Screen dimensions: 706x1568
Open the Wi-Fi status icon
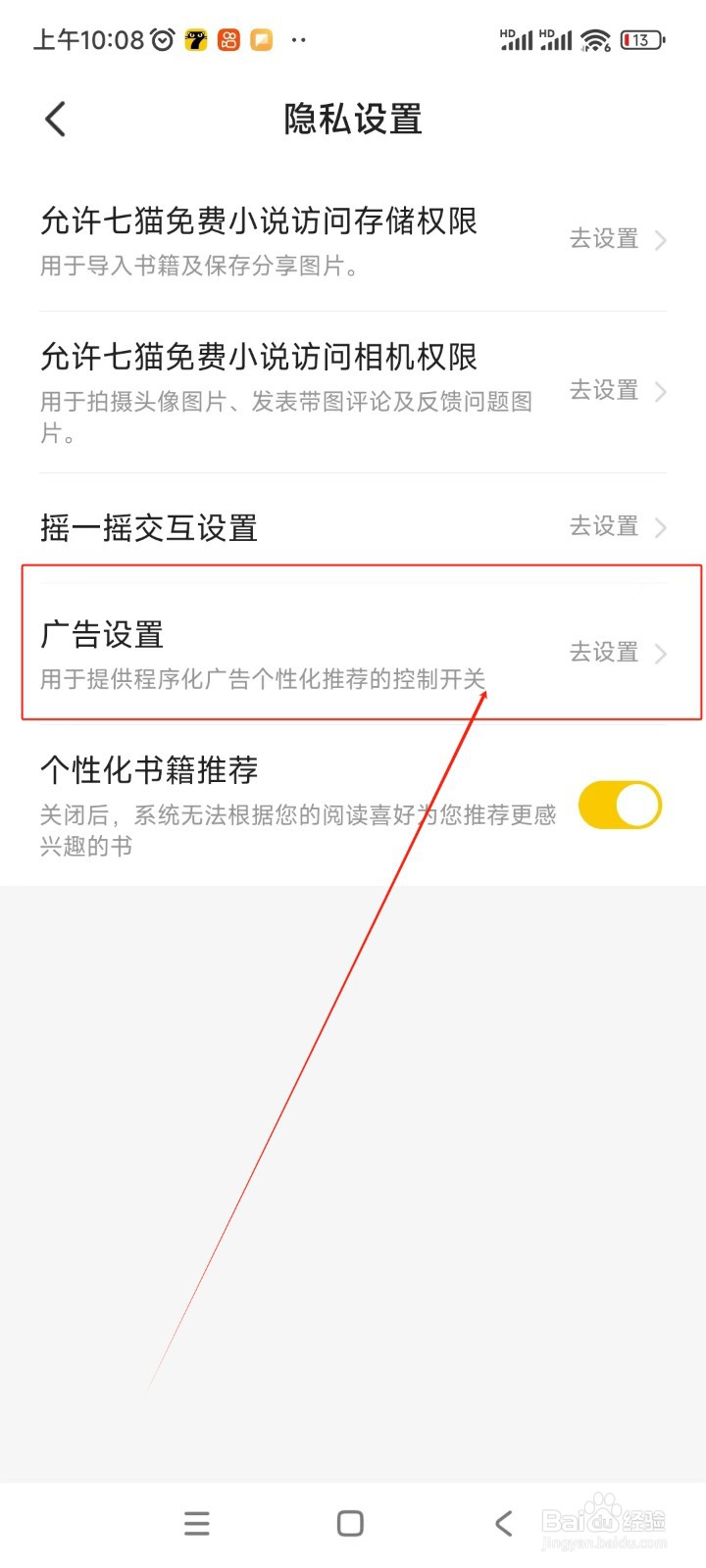[x=596, y=39]
